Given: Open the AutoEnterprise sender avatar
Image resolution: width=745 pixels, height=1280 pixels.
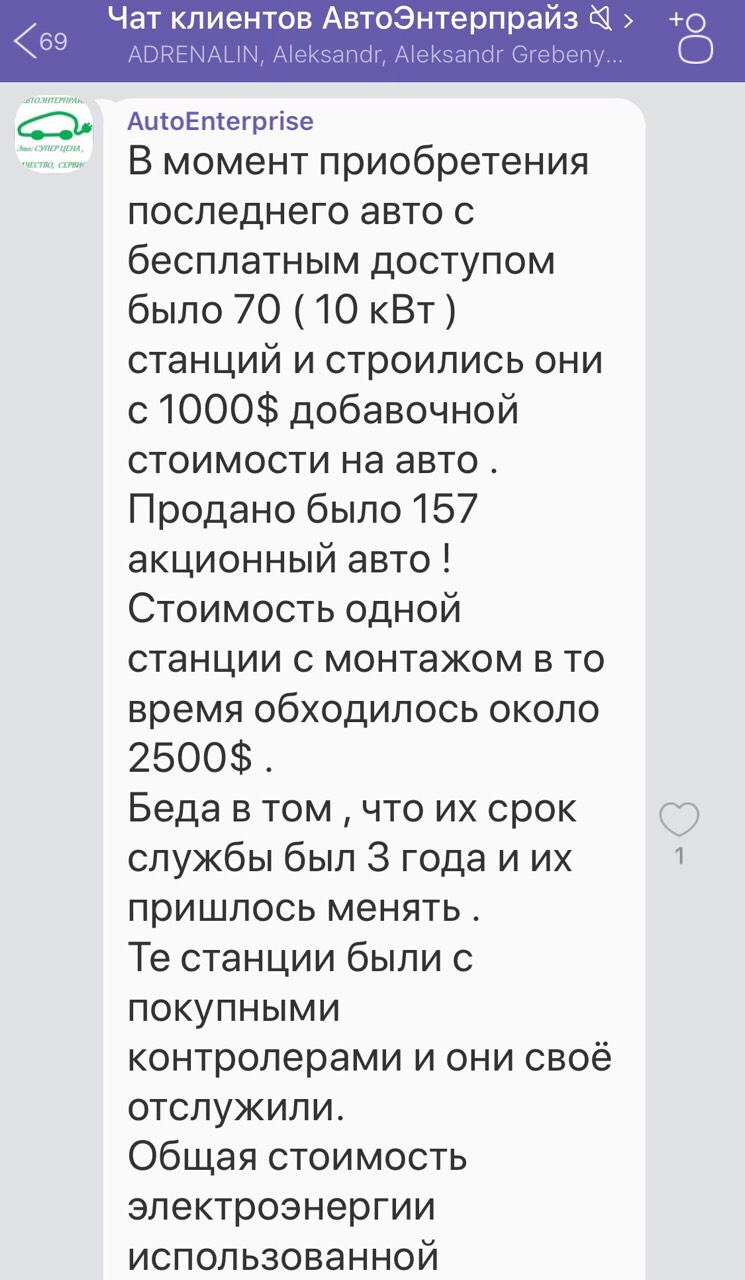Looking at the screenshot, I should [x=54, y=137].
